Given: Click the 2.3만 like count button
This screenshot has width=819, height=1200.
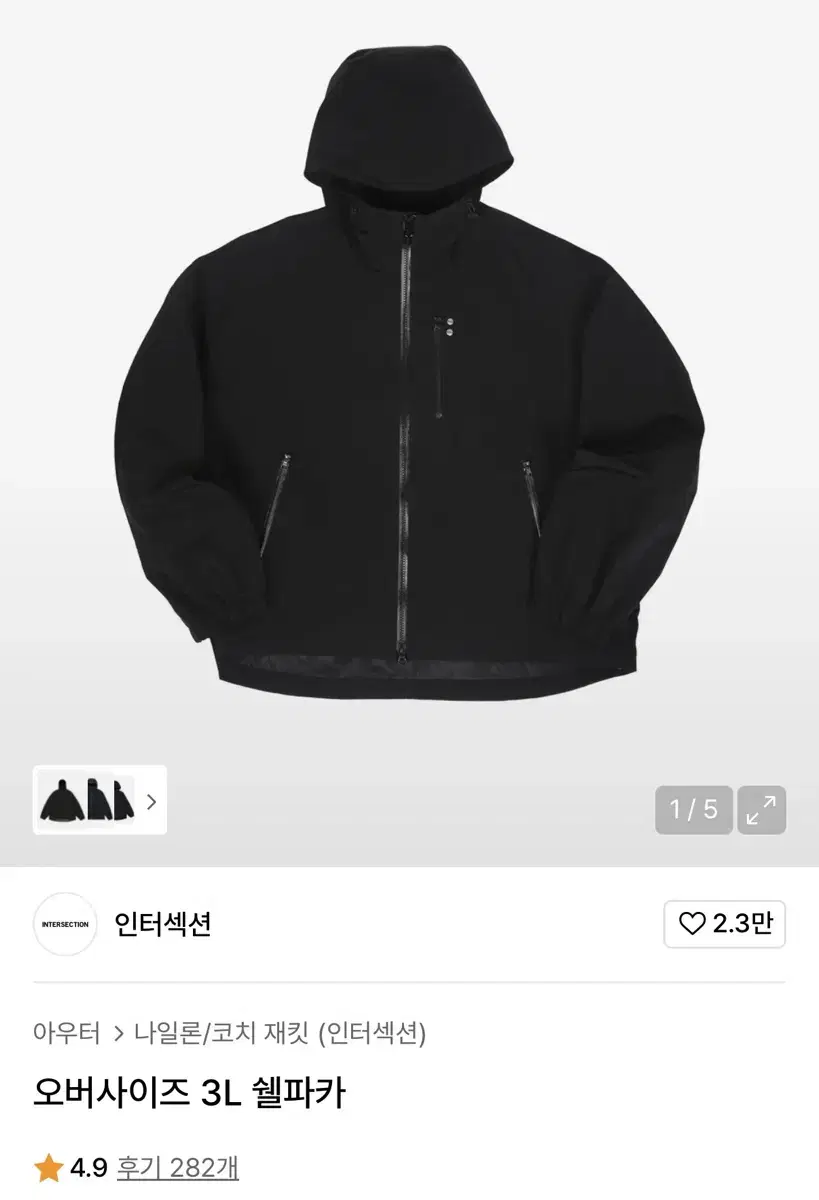Looking at the screenshot, I should [724, 926].
